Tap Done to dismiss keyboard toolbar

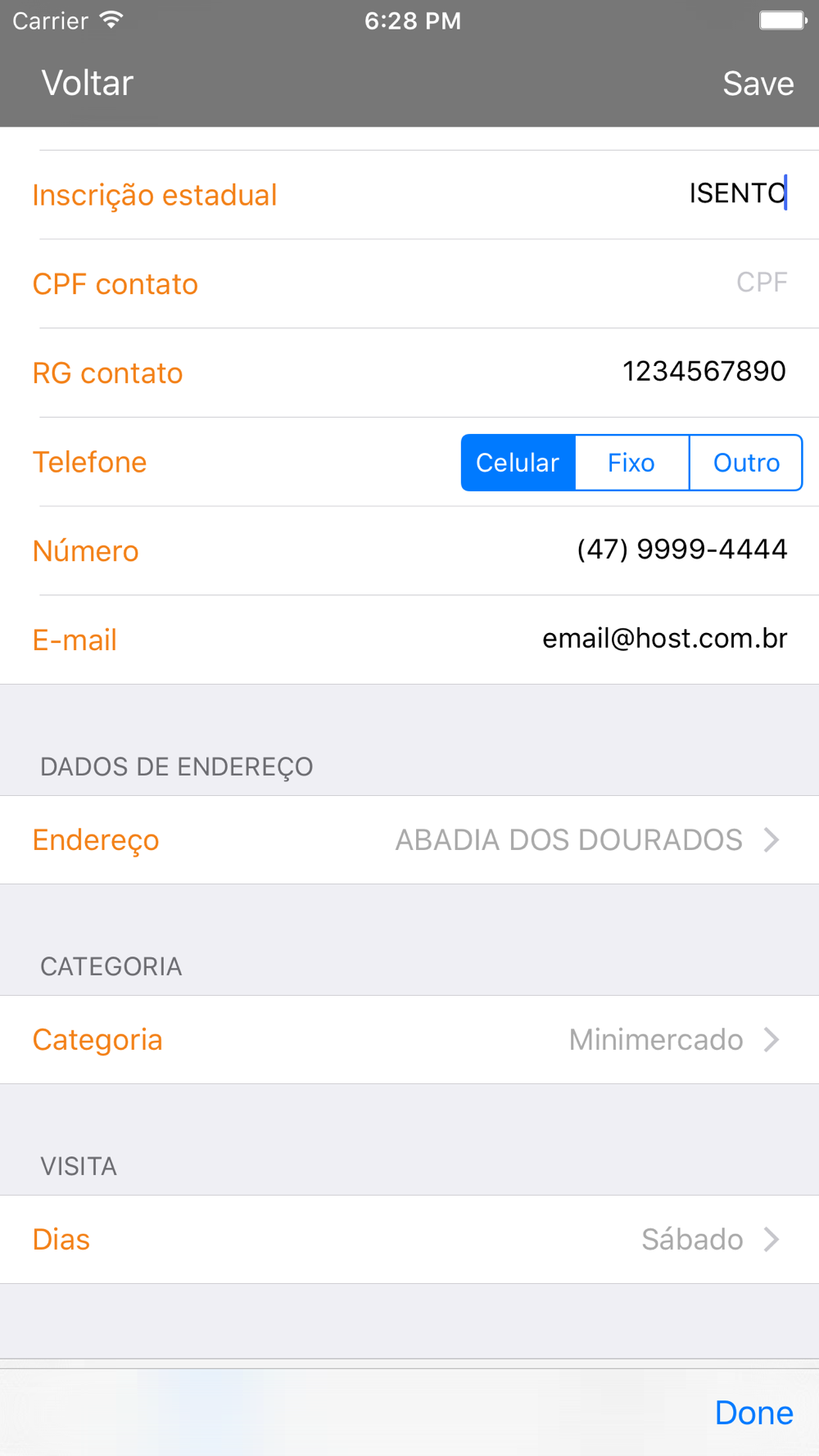tap(753, 1413)
